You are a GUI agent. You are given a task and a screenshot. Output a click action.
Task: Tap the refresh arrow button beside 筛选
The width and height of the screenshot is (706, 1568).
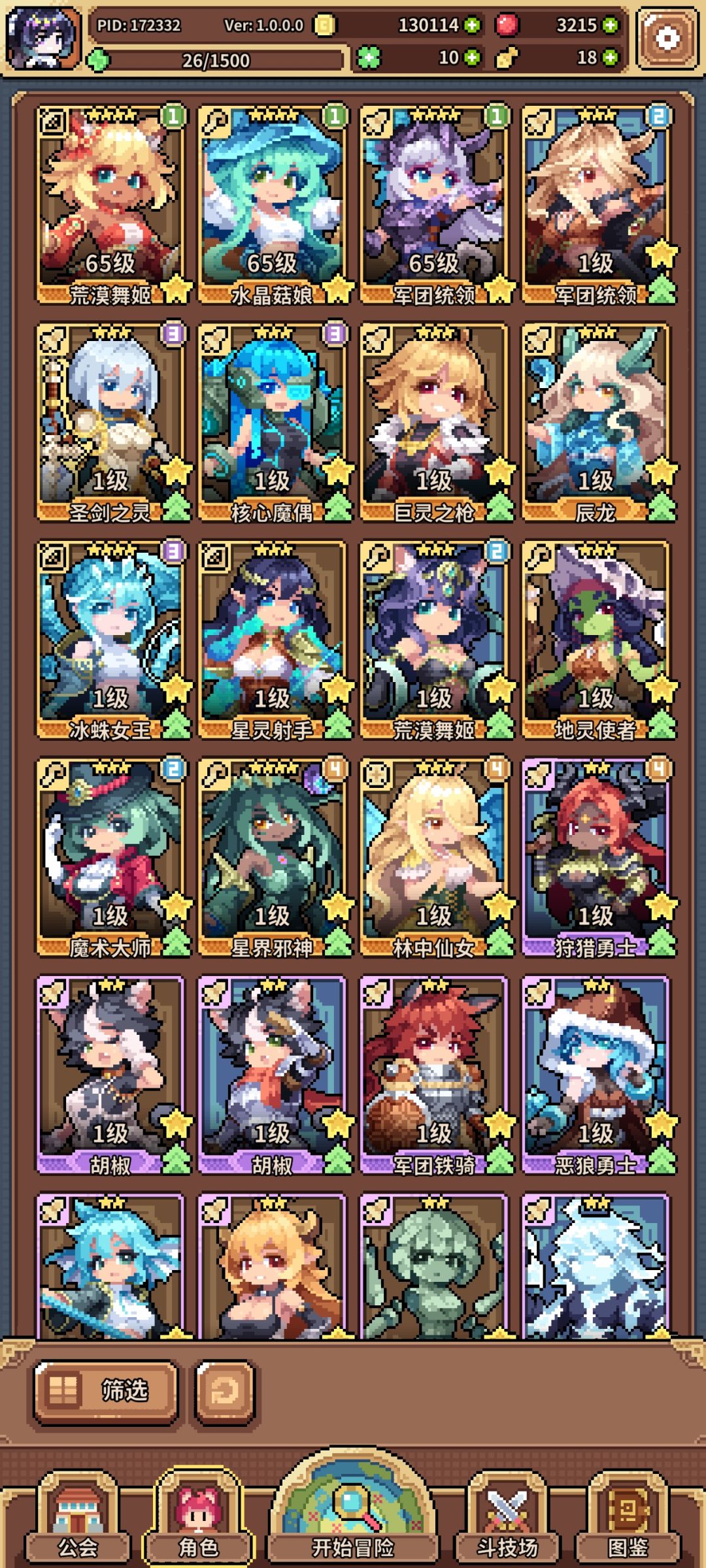(225, 1392)
